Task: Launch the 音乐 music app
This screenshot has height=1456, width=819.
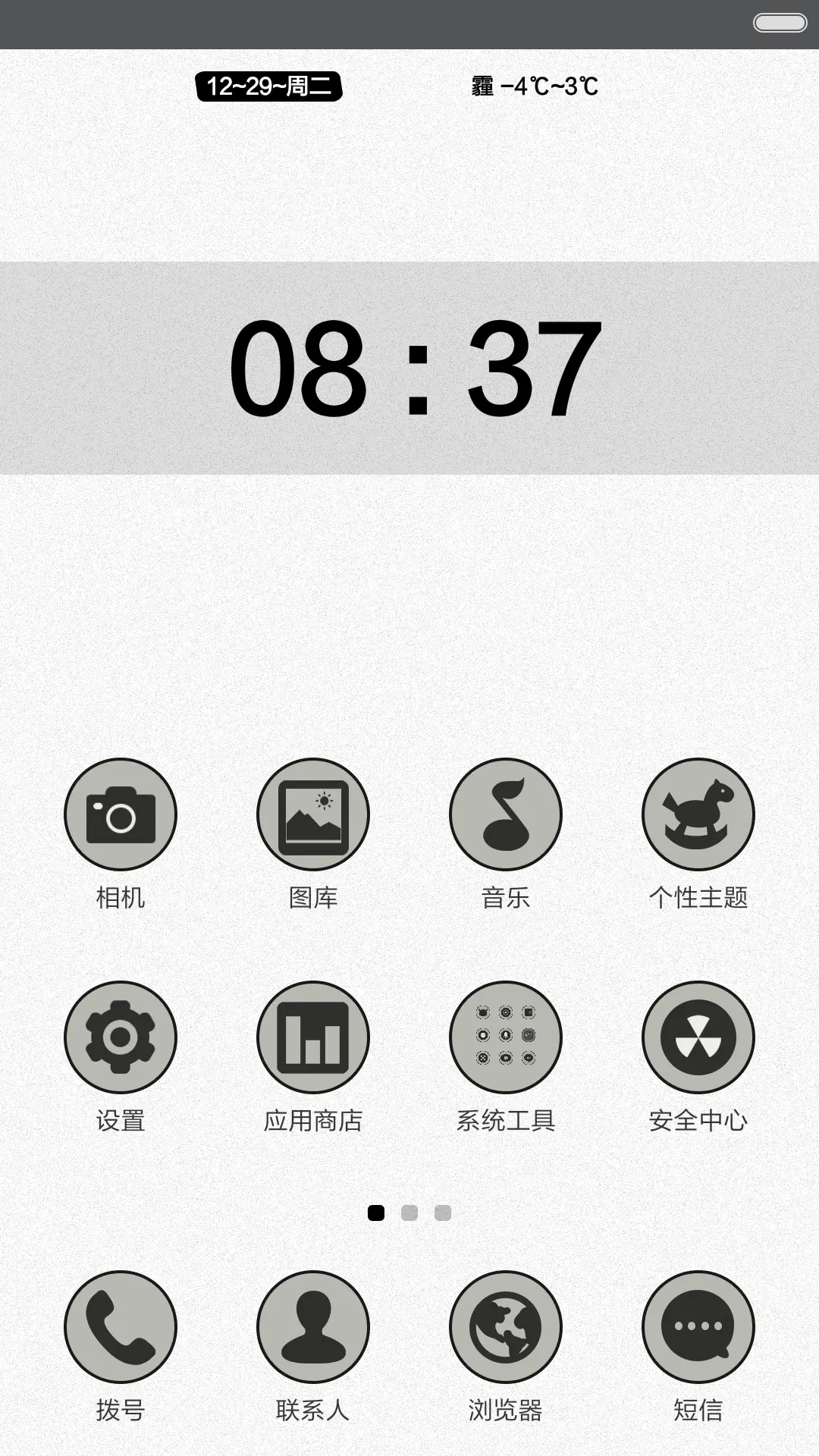Action: point(506,814)
